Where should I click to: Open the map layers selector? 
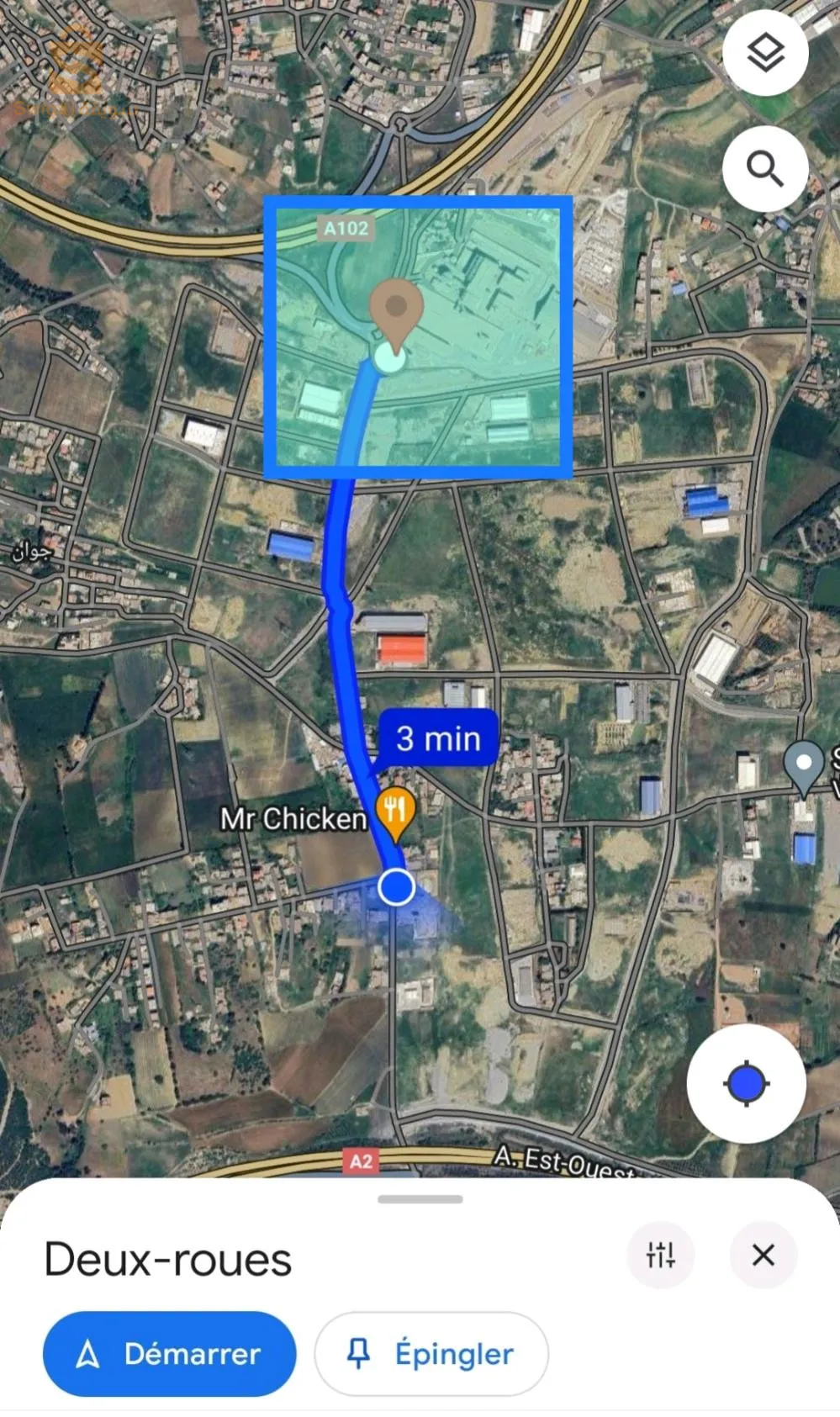pyautogui.click(x=764, y=54)
